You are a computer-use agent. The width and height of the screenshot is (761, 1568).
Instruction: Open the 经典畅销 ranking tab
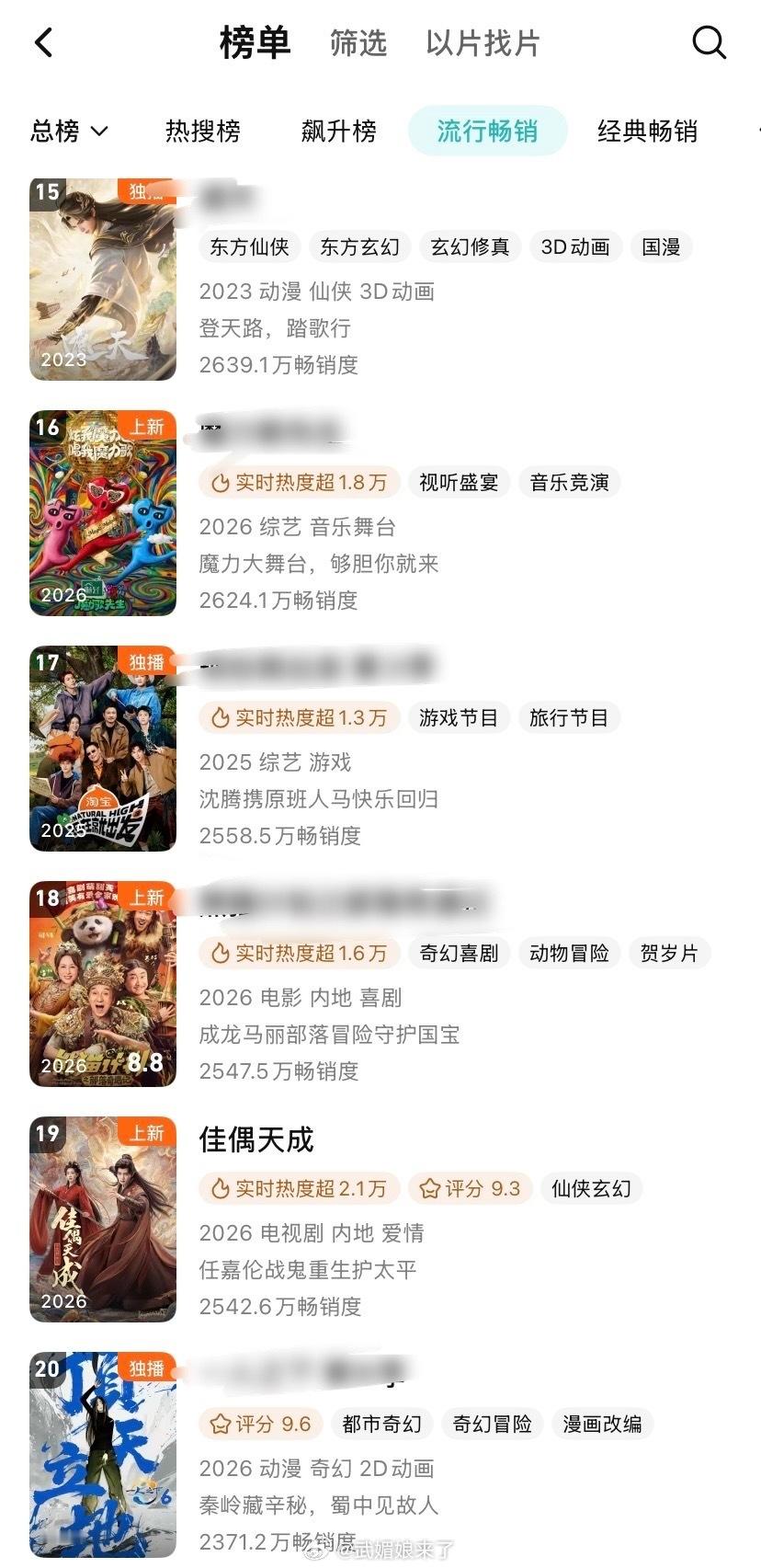point(646,131)
